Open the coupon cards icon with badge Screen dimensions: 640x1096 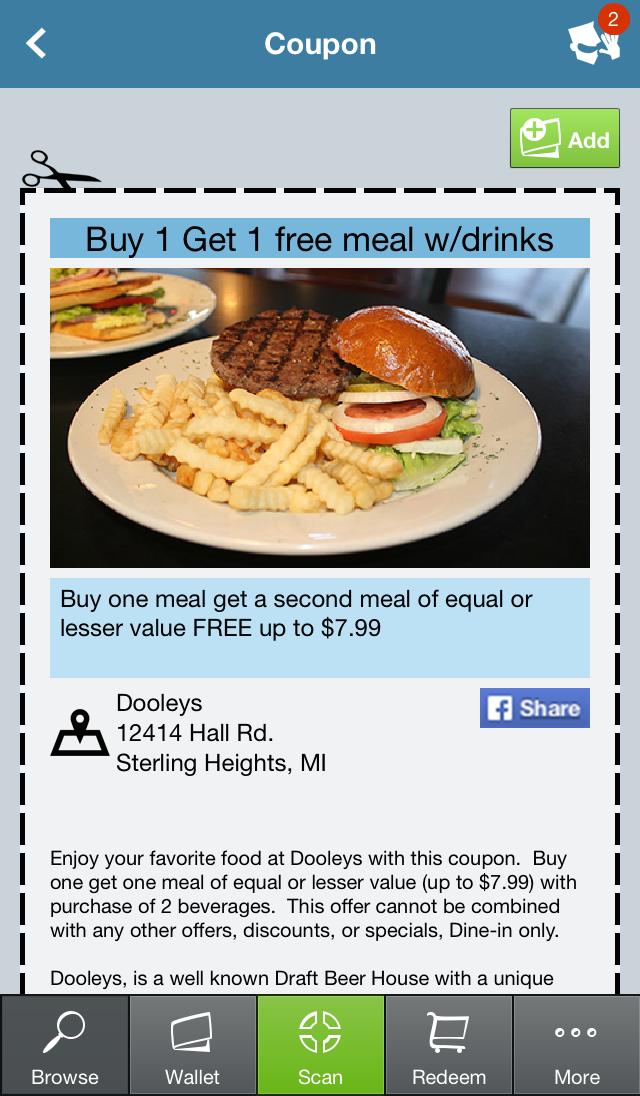(x=595, y=42)
